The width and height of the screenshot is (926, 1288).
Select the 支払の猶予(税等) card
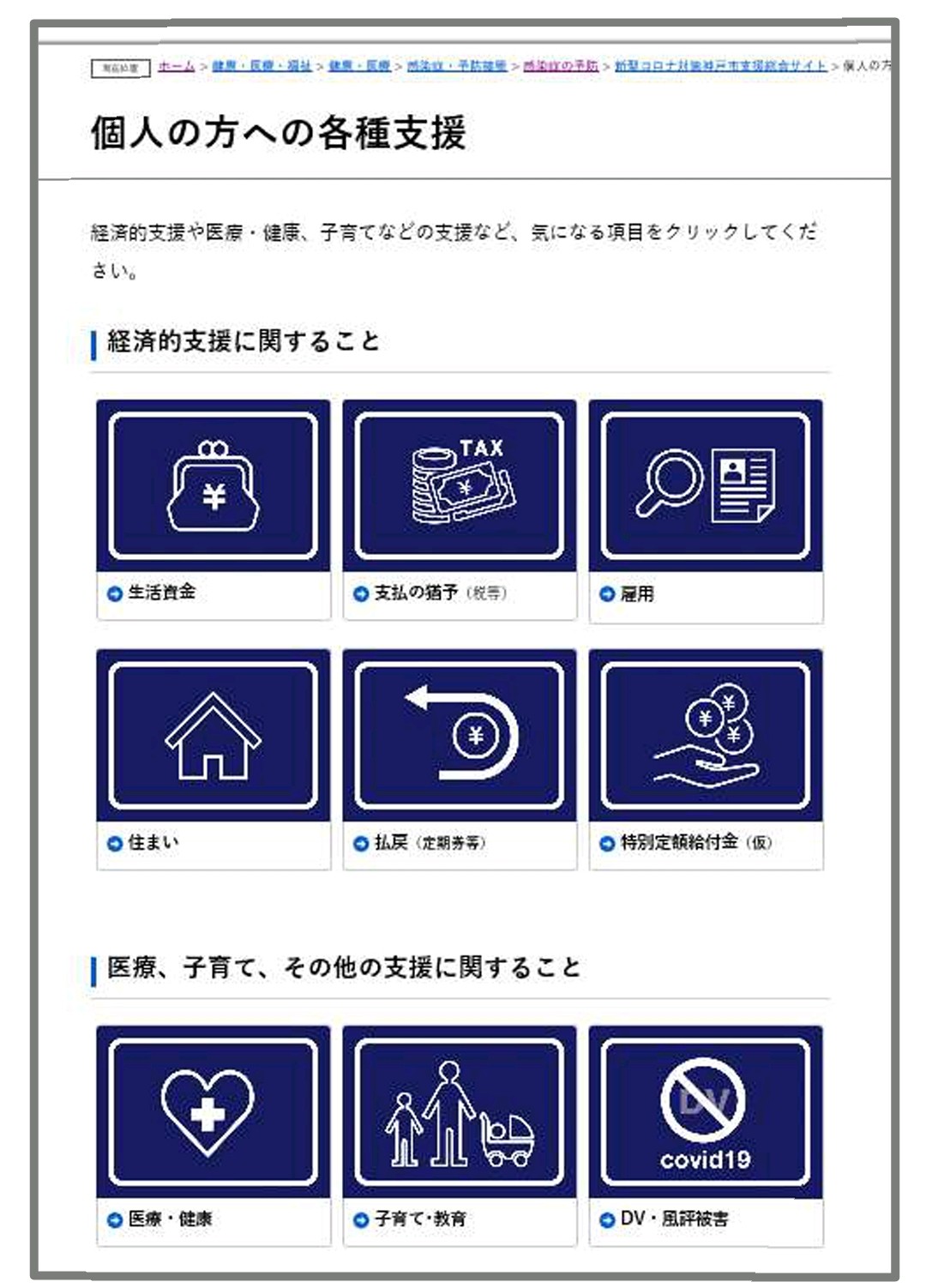(460, 509)
